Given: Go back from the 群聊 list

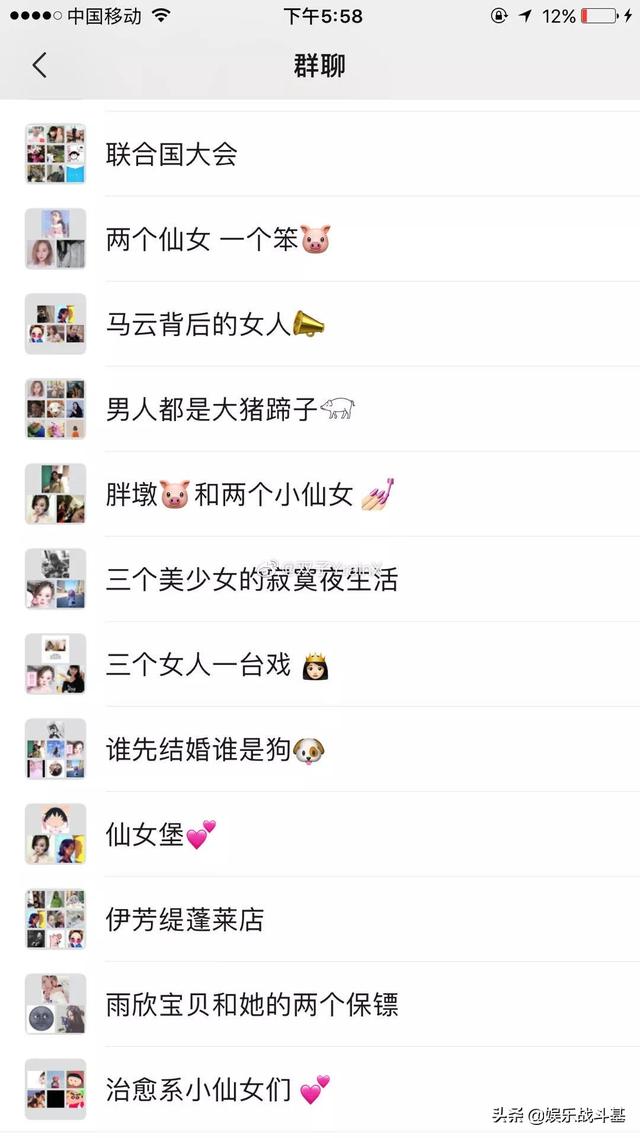Looking at the screenshot, I should point(40,66).
